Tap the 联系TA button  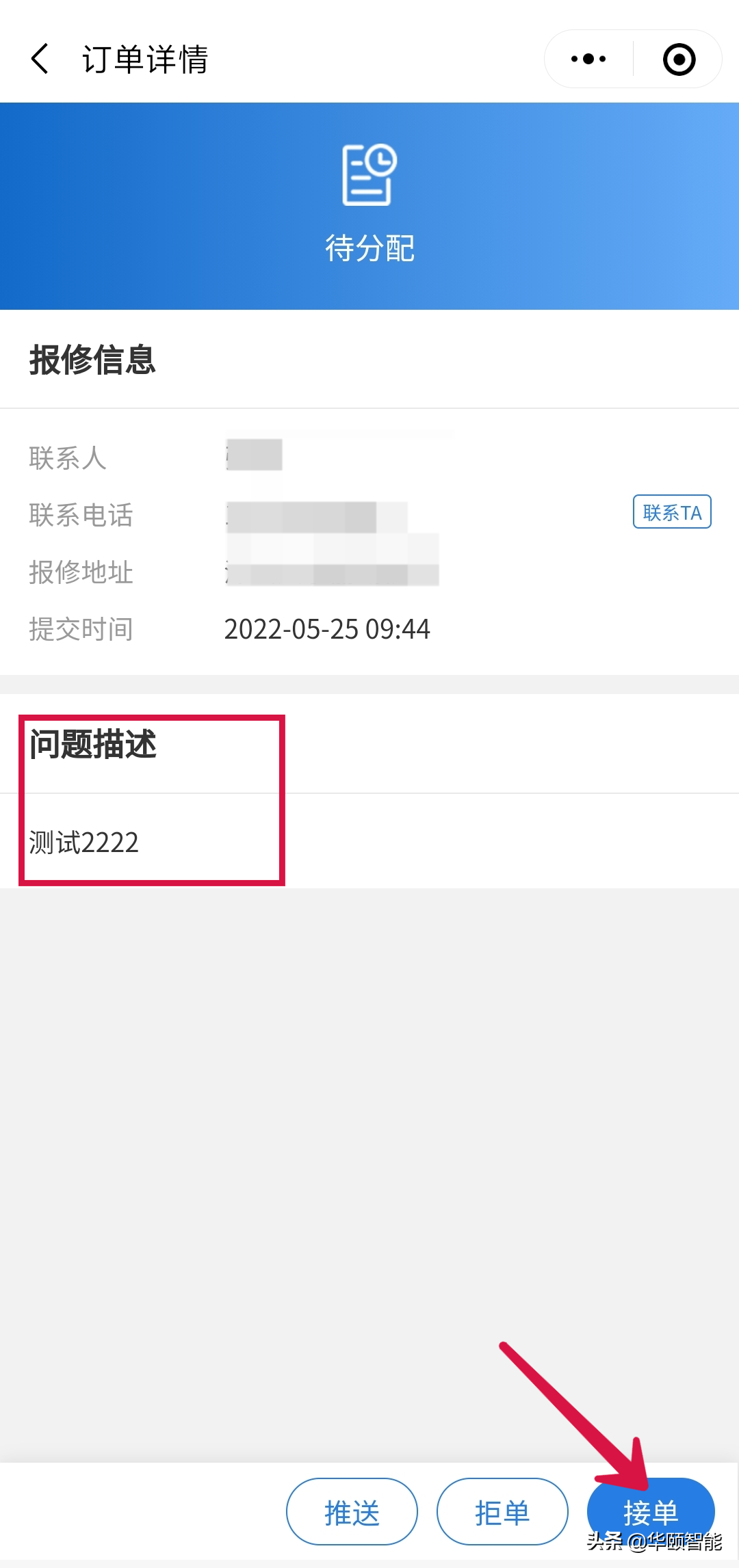pos(672,512)
